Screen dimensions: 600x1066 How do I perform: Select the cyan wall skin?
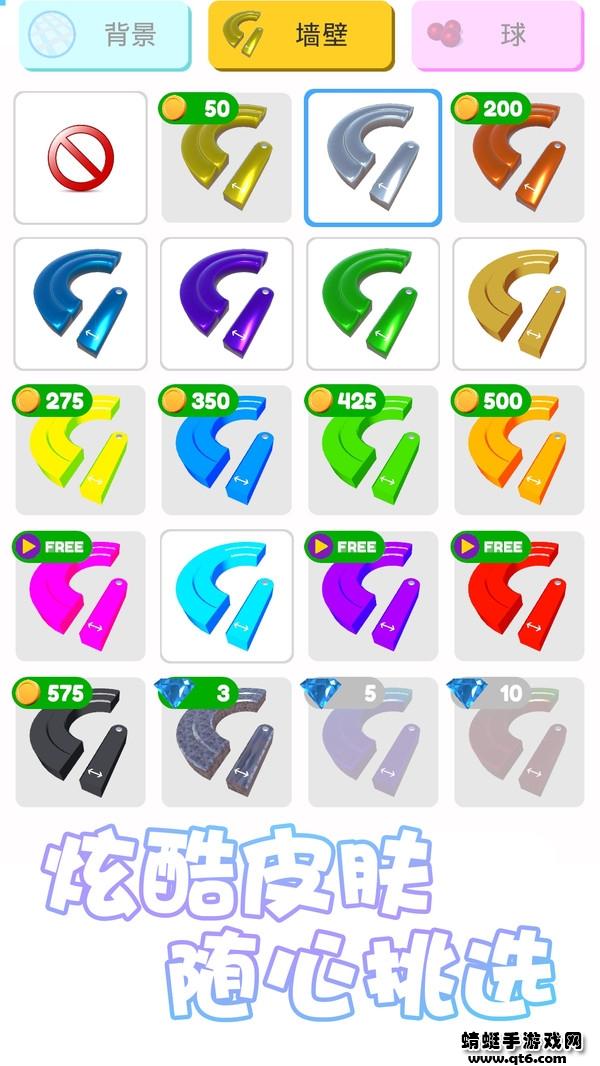pyautogui.click(x=226, y=596)
